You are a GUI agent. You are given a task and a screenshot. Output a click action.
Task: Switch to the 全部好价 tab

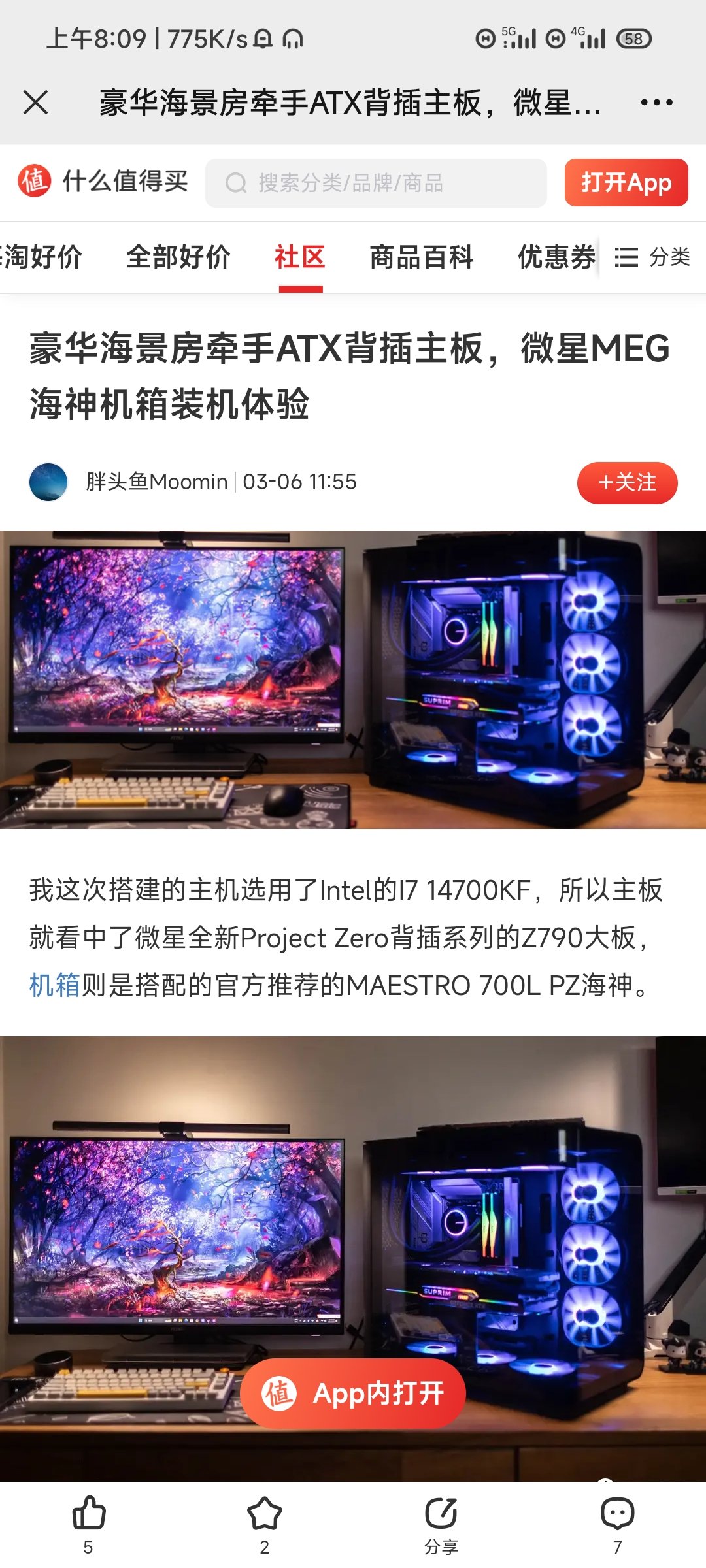coord(178,257)
